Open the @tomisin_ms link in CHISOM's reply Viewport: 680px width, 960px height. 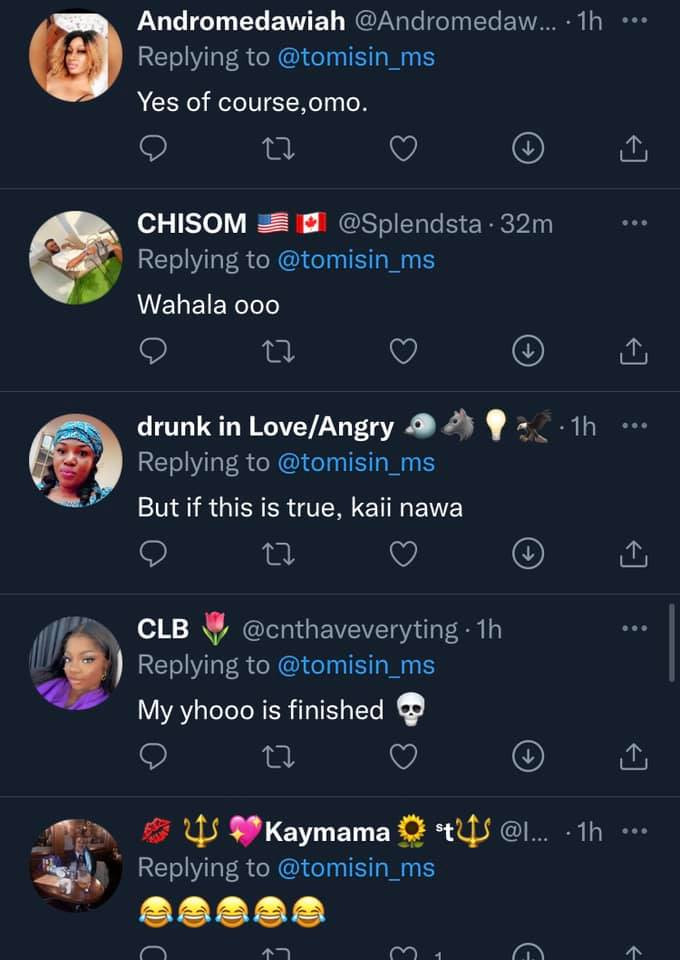[x=355, y=260]
